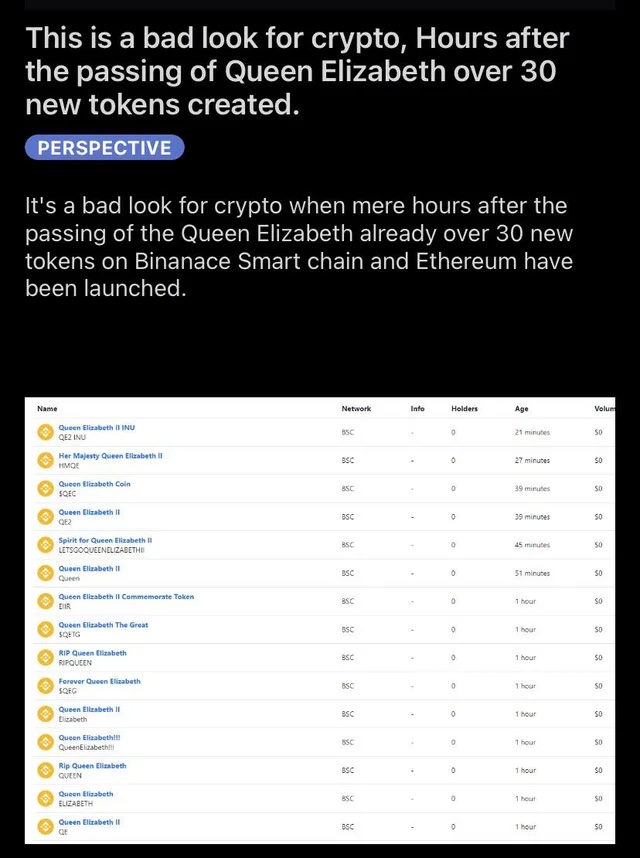Image resolution: width=640 pixels, height=858 pixels.
Task: Open the embedded token list image
Action: 320,620
